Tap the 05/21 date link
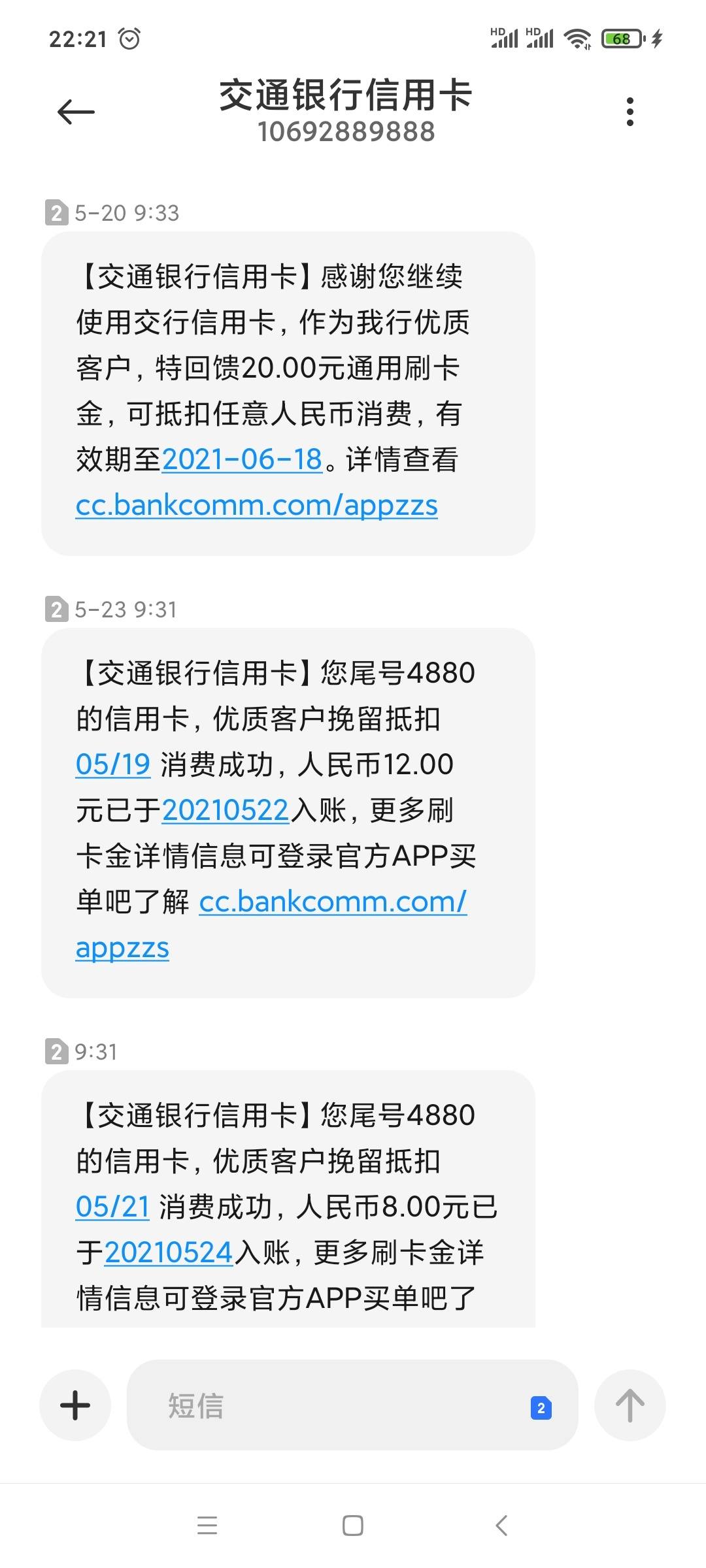Screen dimensions: 706x1568 click(x=113, y=1207)
